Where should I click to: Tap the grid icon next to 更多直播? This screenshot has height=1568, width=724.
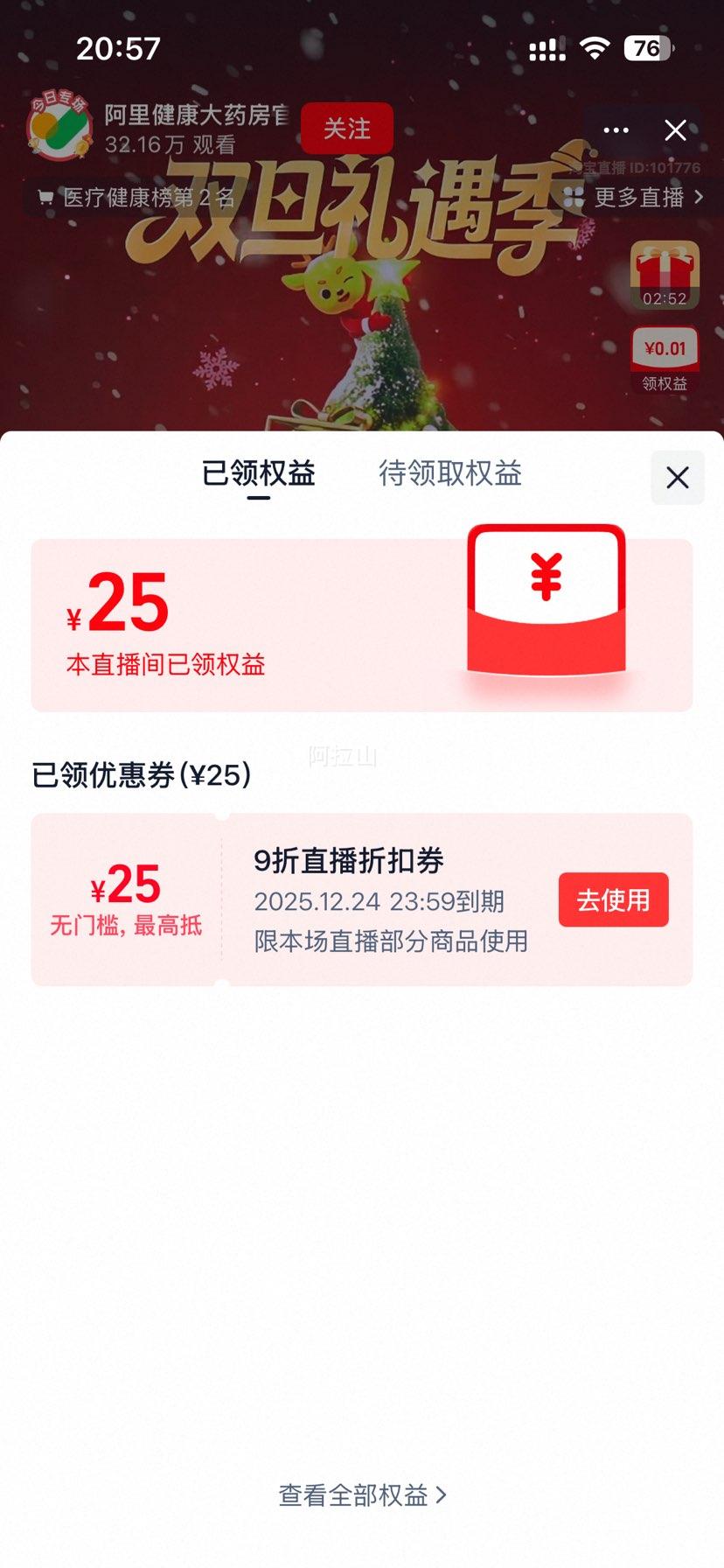[573, 199]
